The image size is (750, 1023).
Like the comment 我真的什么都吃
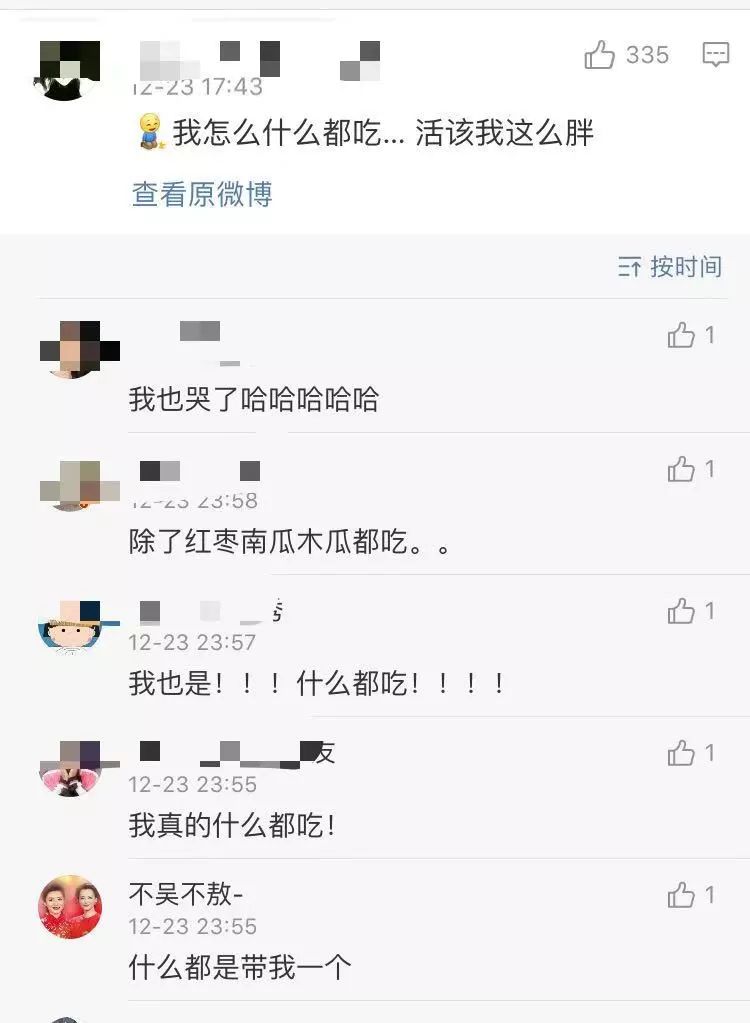tap(682, 753)
